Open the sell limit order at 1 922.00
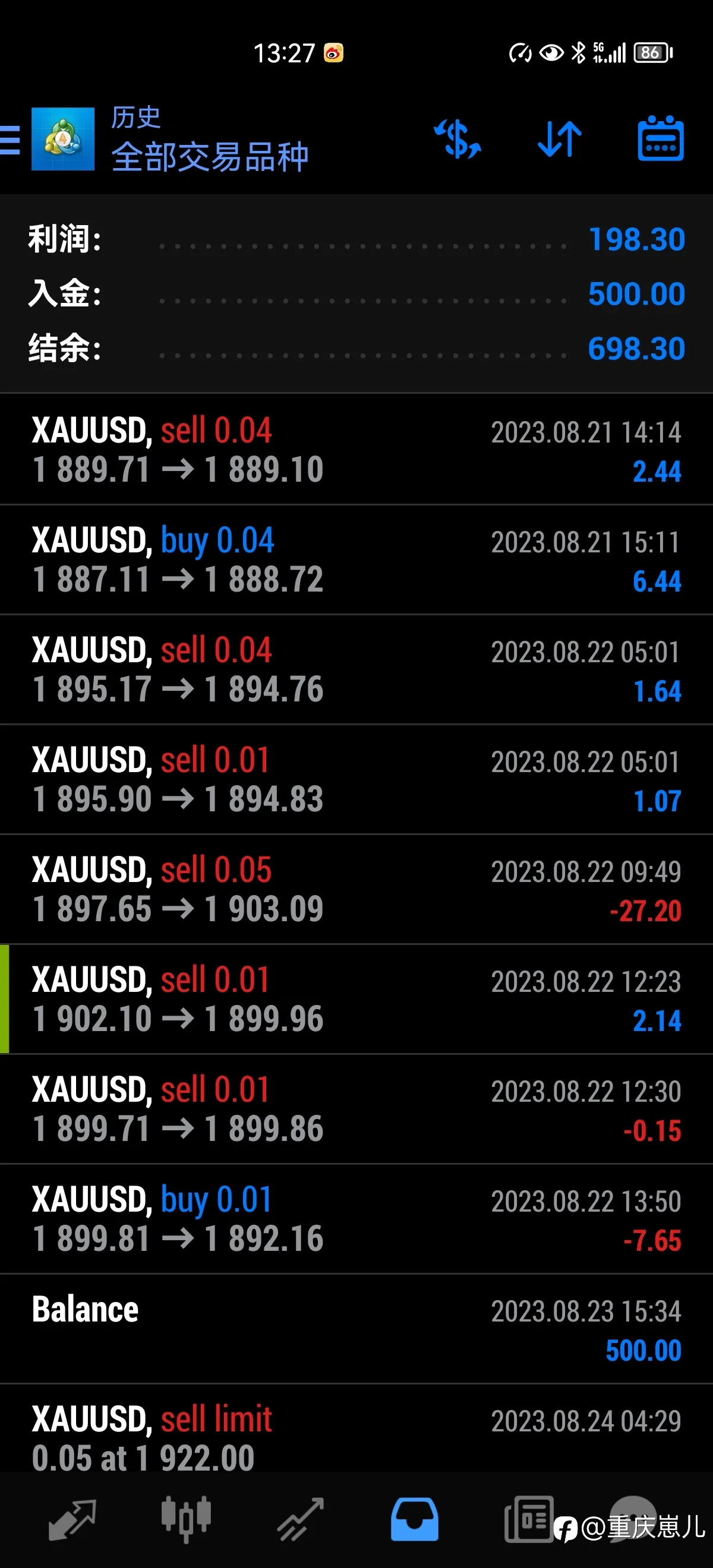This screenshot has width=713, height=1568. click(356, 1428)
